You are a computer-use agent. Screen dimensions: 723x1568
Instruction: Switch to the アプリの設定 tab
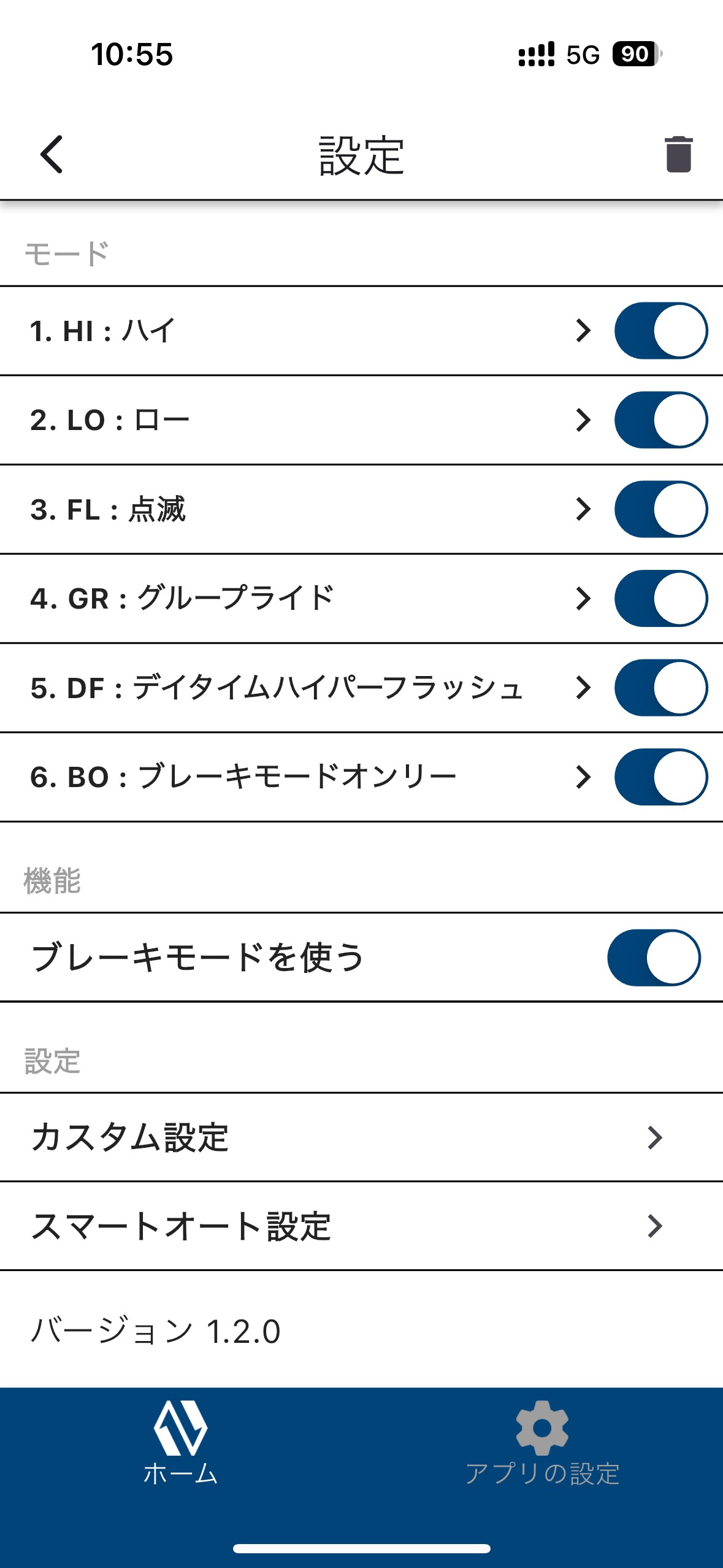point(542,1443)
